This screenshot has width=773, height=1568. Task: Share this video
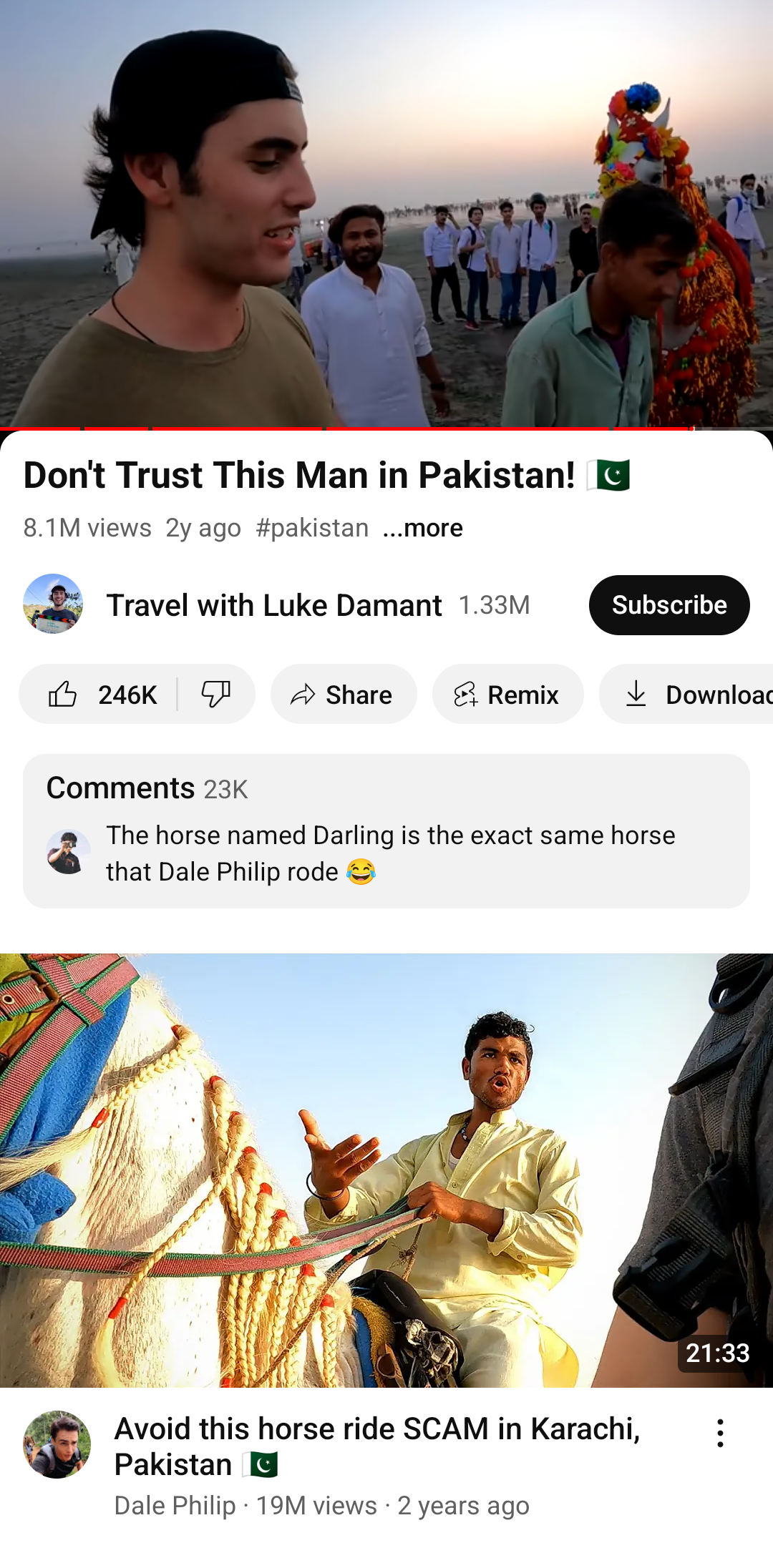(343, 694)
